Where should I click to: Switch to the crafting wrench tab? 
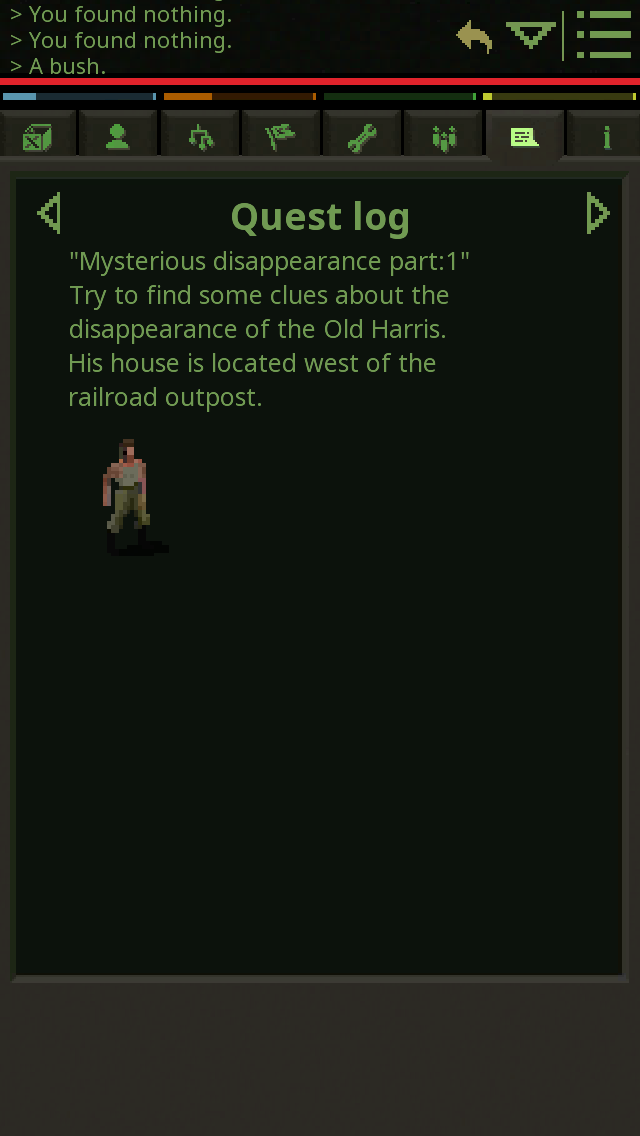[362, 136]
